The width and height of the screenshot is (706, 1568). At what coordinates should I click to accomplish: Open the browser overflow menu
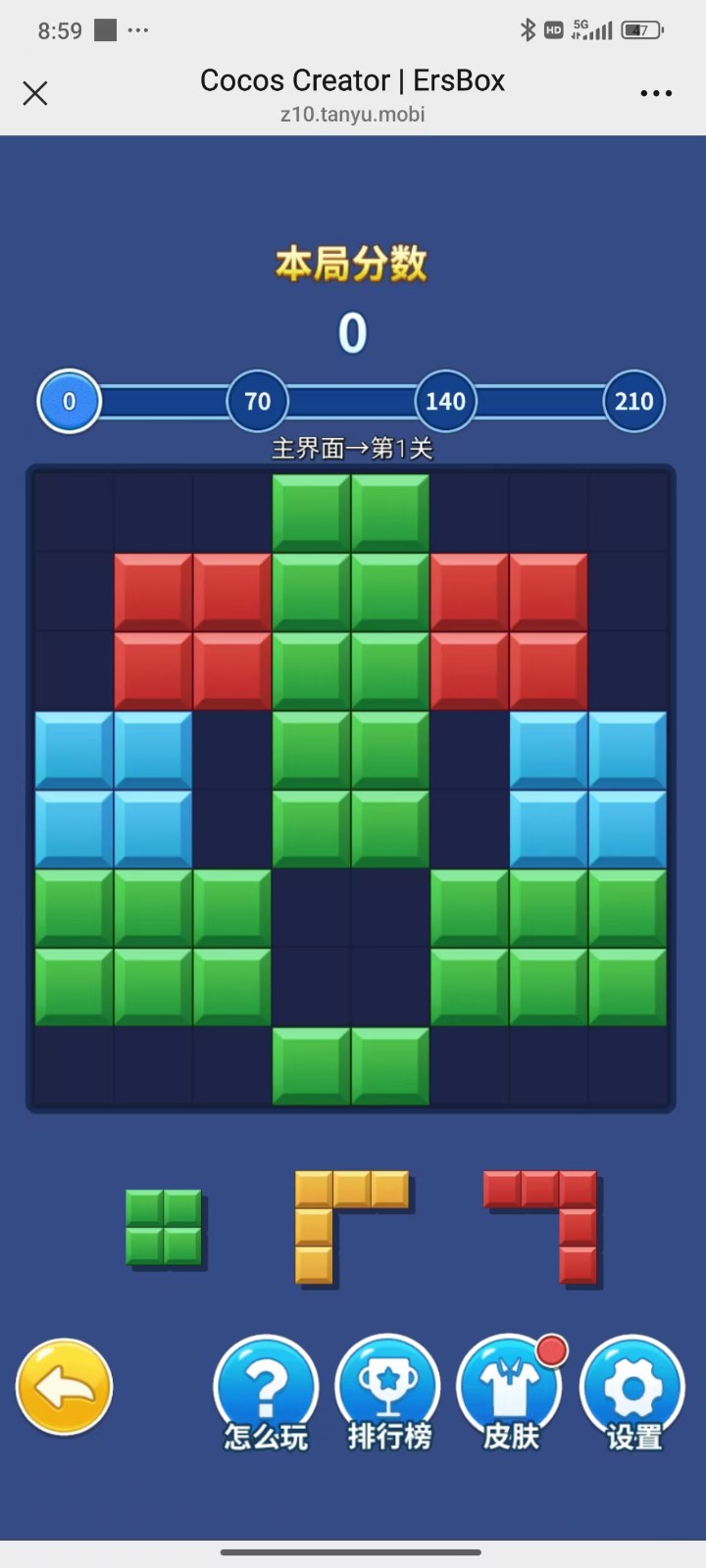(x=656, y=93)
